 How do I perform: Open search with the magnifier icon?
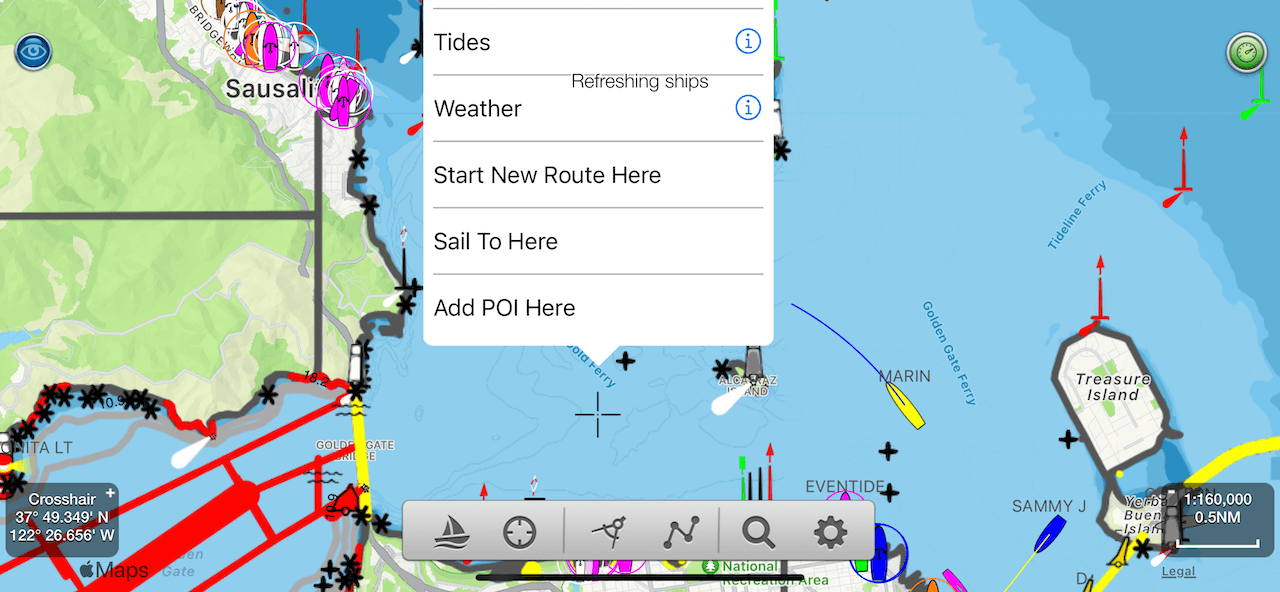[759, 532]
